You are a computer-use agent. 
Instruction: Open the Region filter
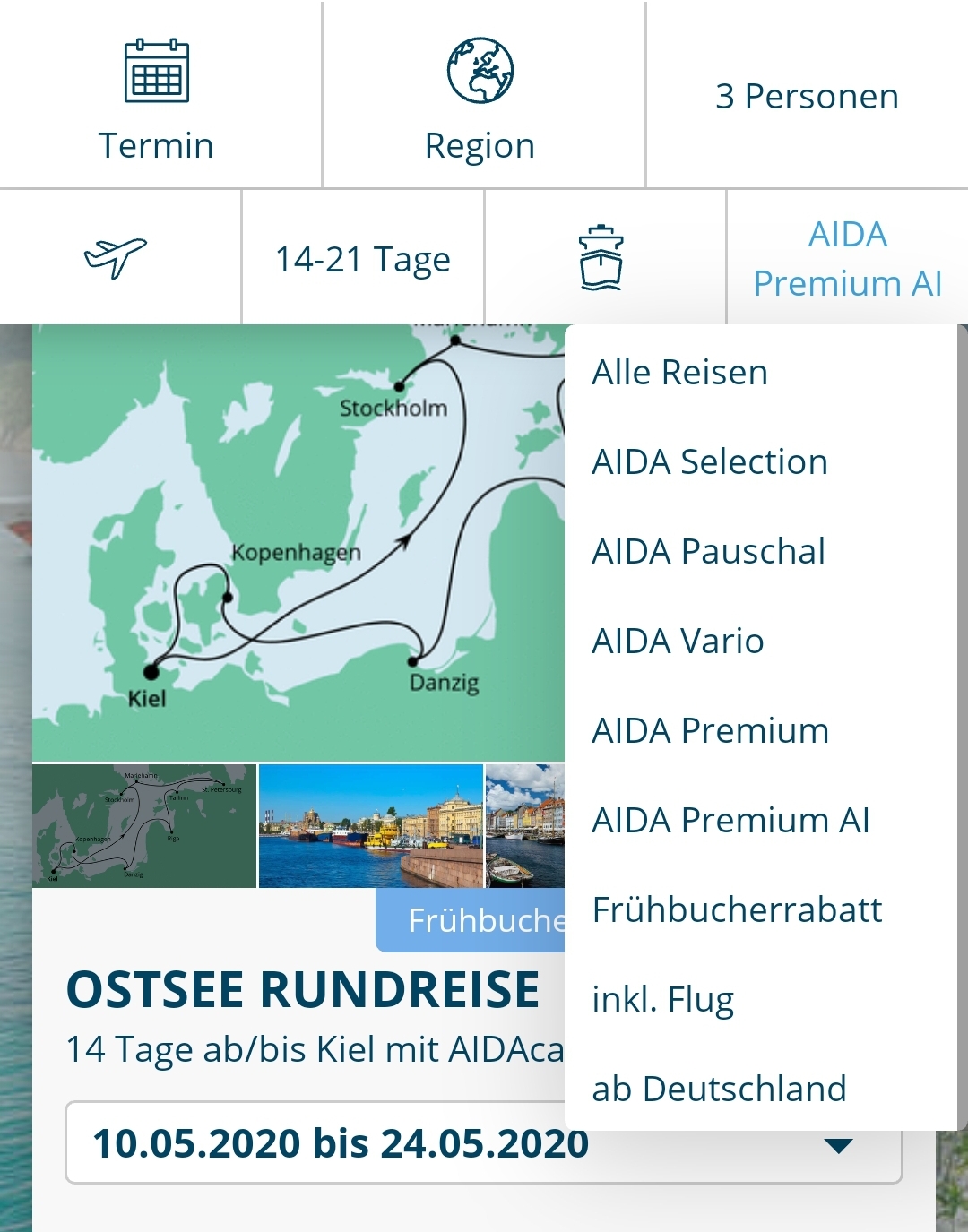(480, 99)
